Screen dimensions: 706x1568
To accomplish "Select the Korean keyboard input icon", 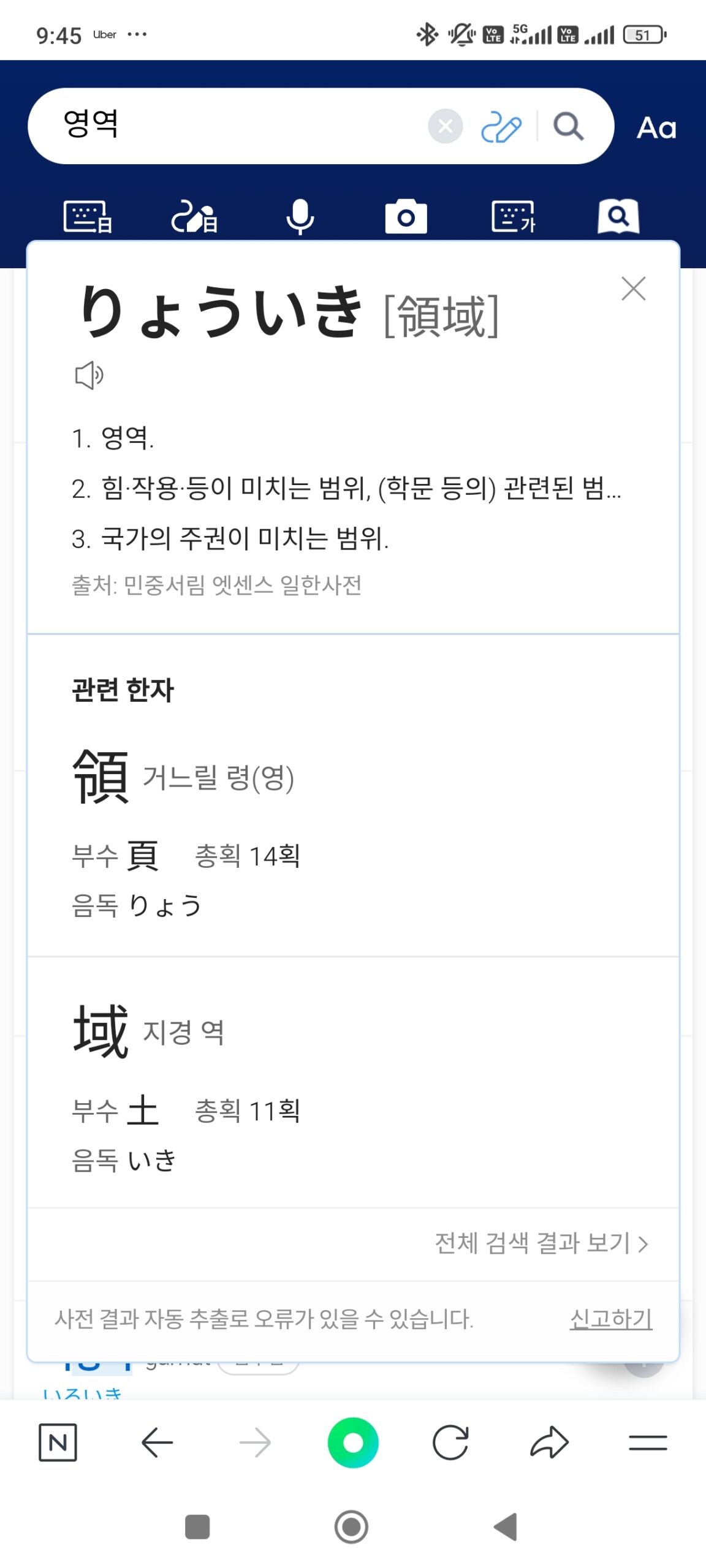I will point(513,217).
